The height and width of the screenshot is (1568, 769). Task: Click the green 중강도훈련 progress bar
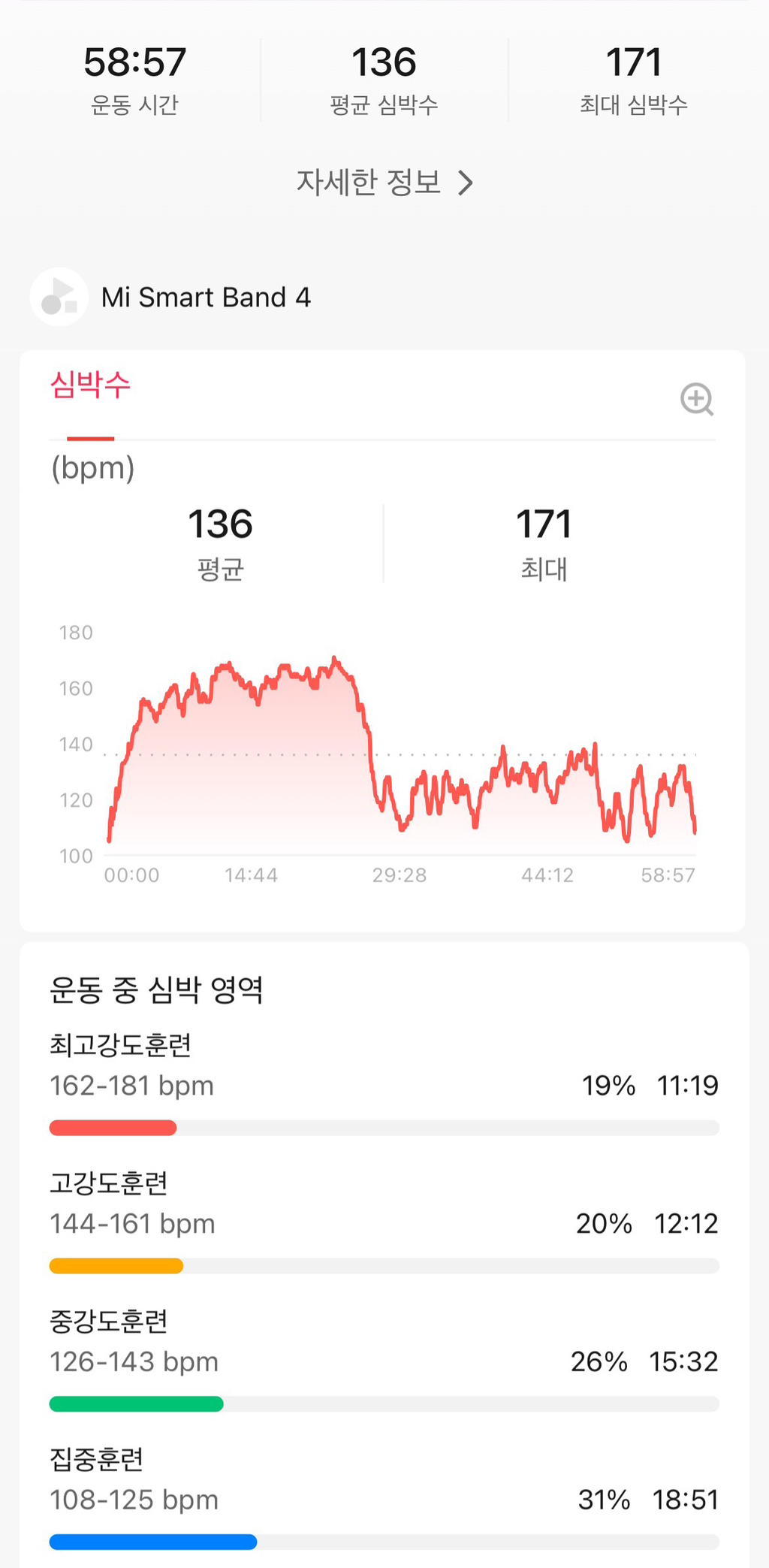(x=135, y=1403)
